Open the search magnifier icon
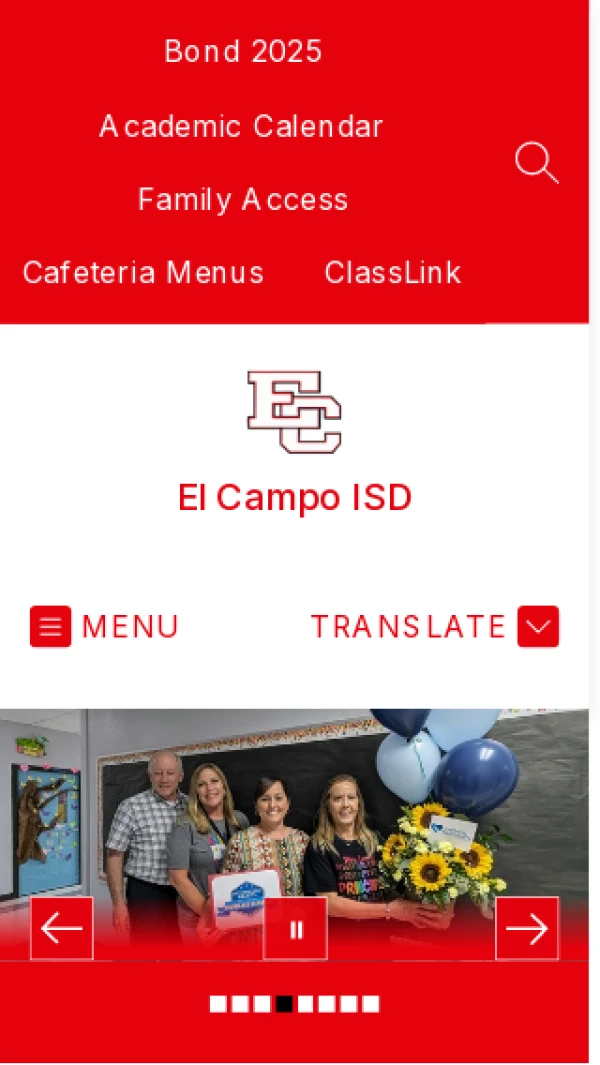Screen dimensions: 600x1065 coord(536,163)
